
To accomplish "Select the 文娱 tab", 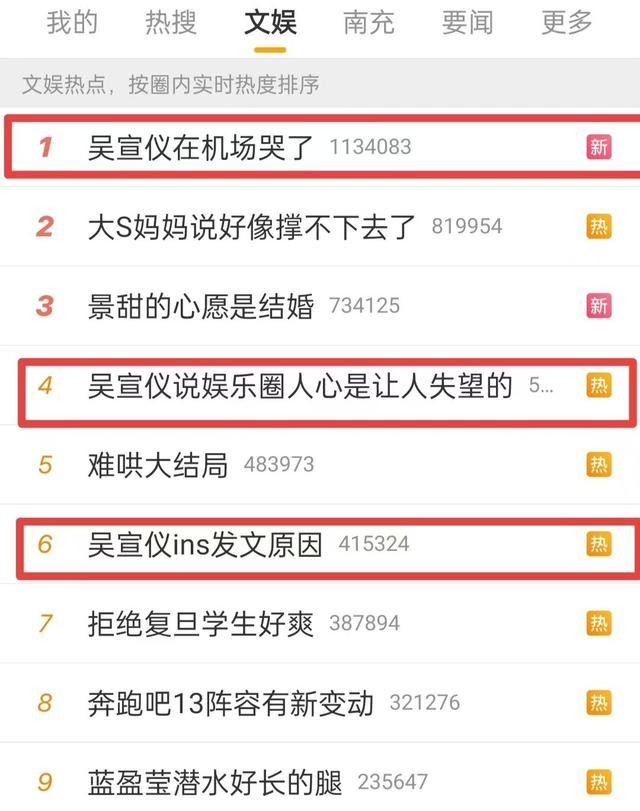I will (x=270, y=22).
